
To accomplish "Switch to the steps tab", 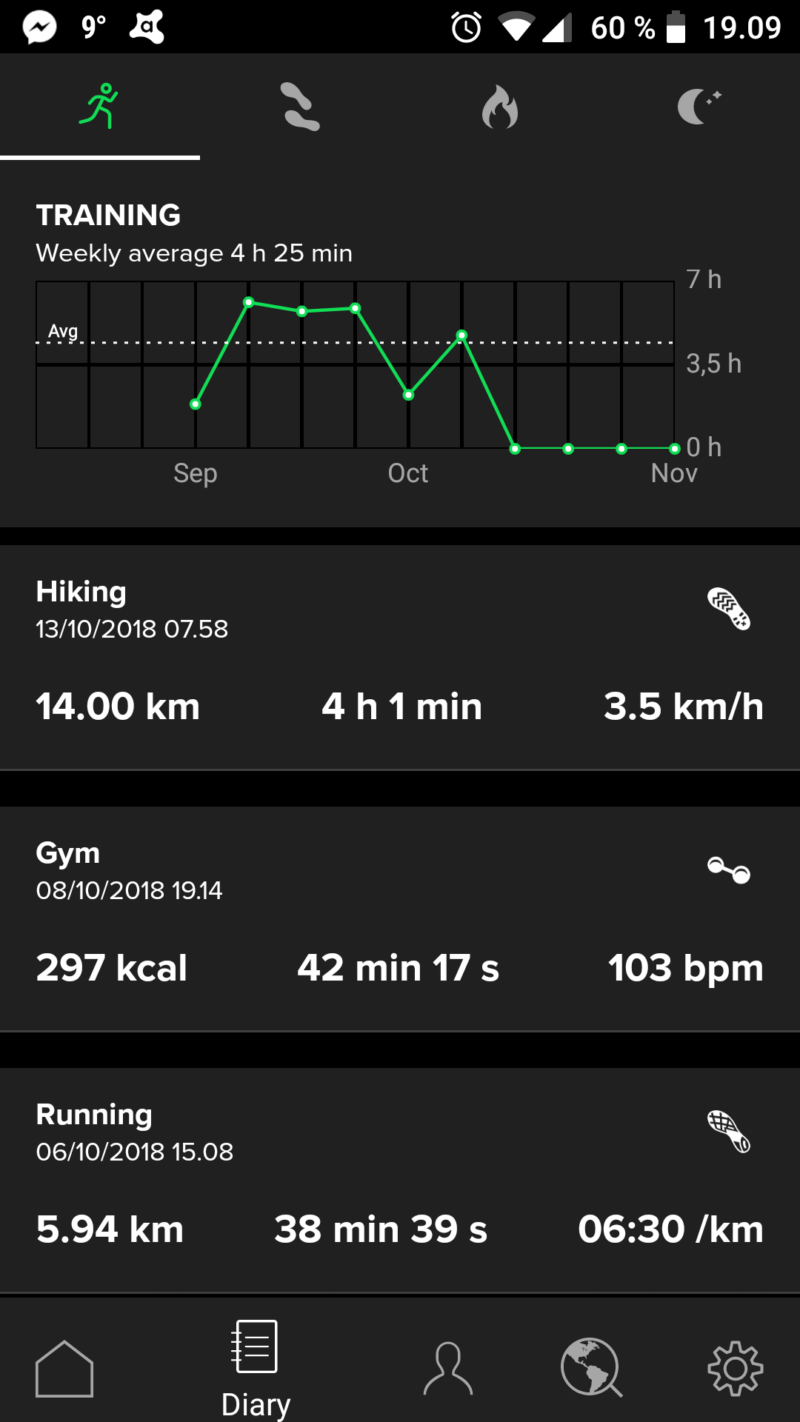I will click(300, 106).
